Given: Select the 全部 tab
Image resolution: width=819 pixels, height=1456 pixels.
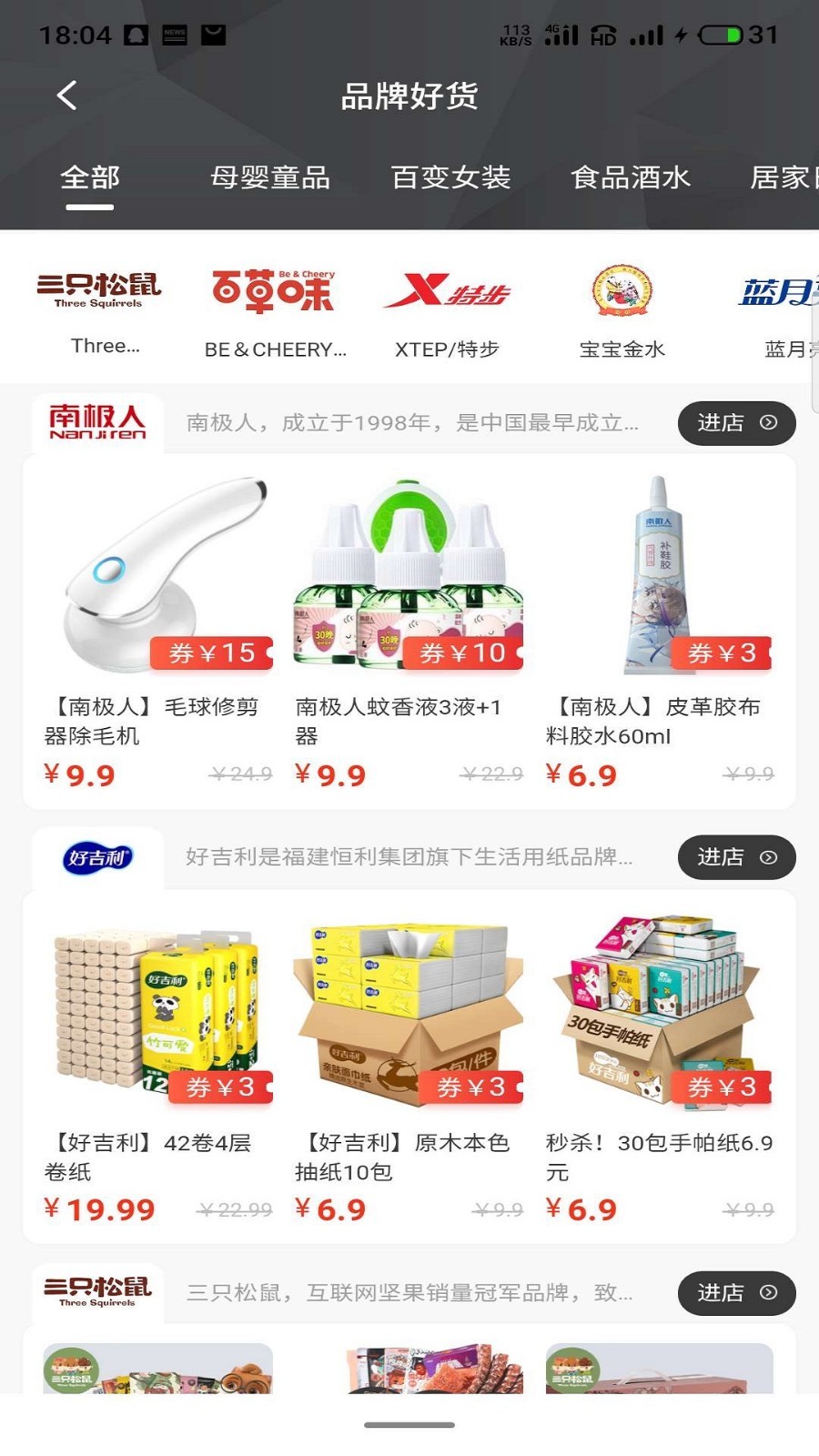Looking at the screenshot, I should click(90, 177).
